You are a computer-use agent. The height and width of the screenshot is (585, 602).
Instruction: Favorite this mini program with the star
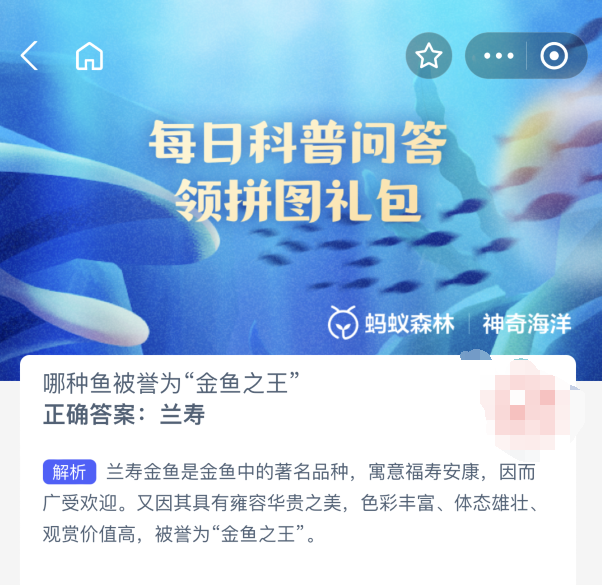click(429, 56)
